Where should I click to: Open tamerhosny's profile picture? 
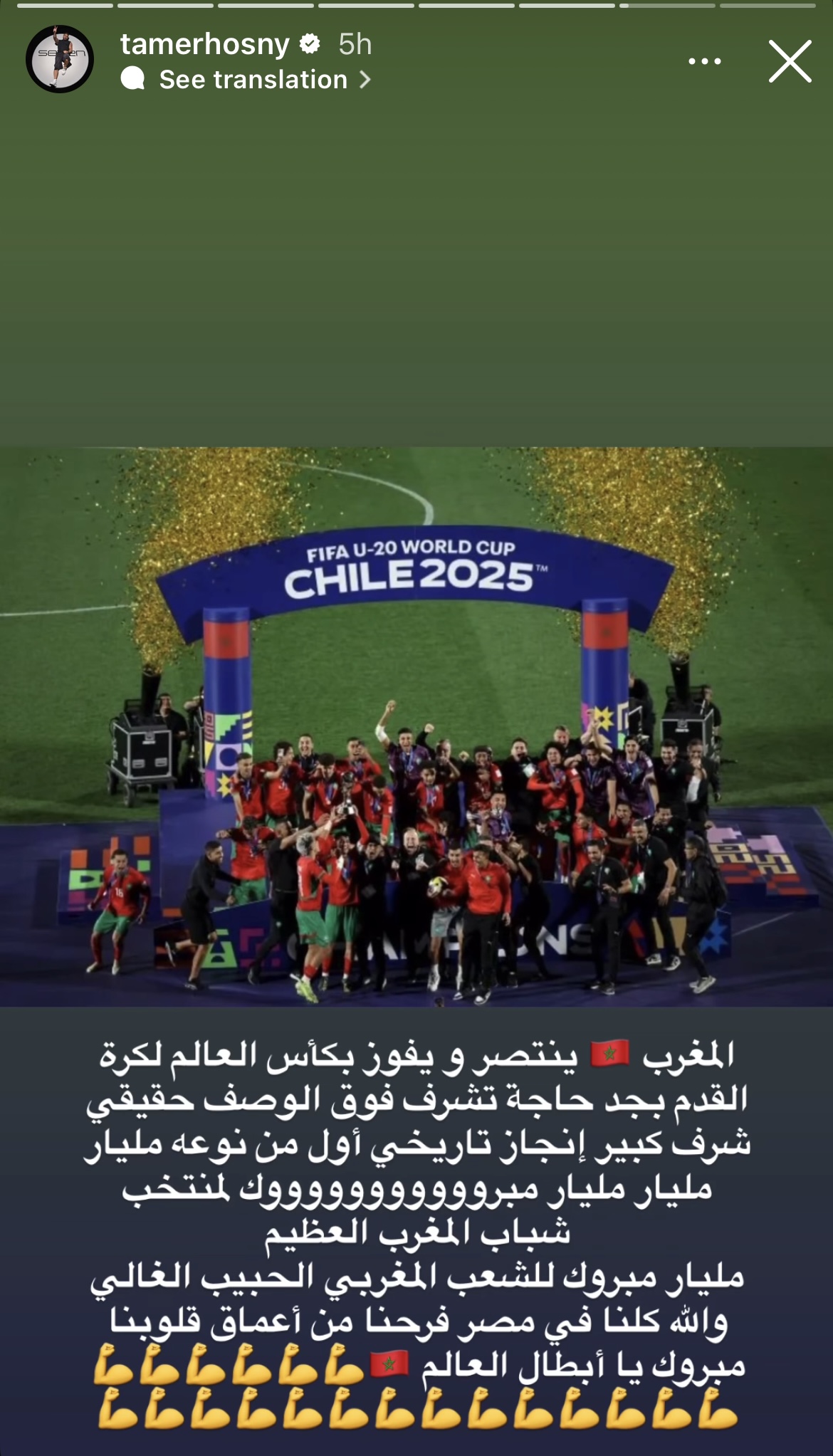[60, 60]
